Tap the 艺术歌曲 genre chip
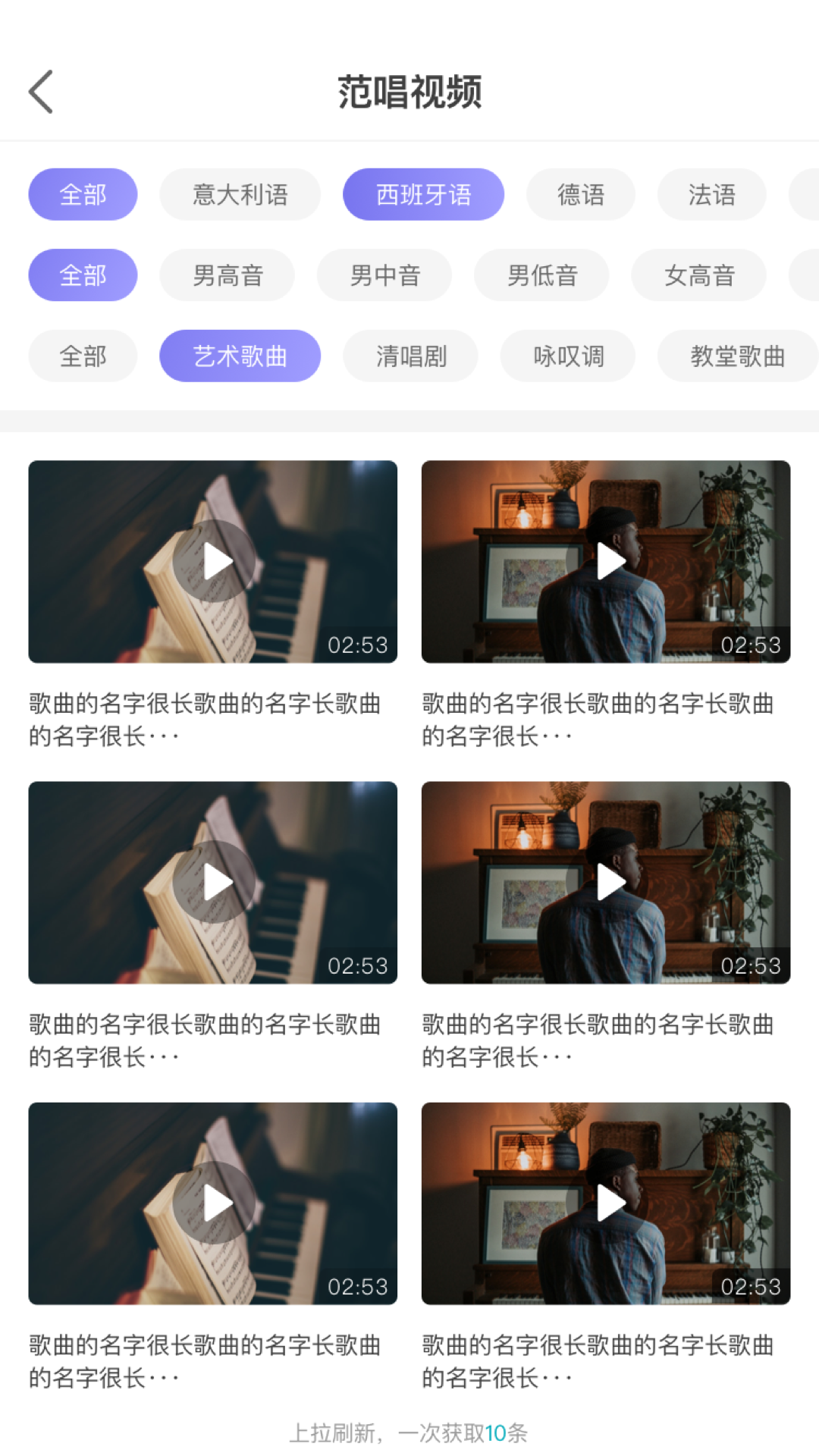 240,356
